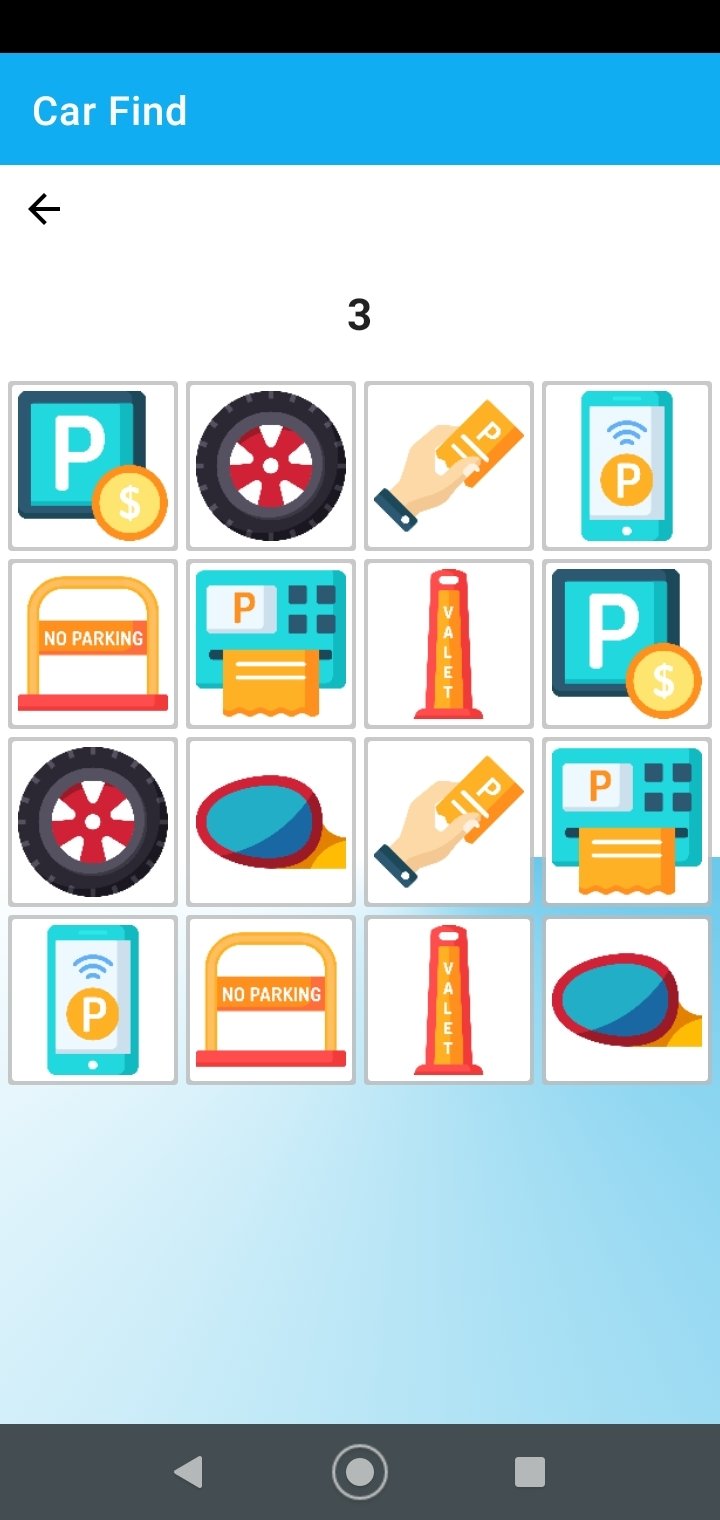Image resolution: width=720 pixels, height=1520 pixels.
Task: Pick the parking fee sign right of the valet cone
Action: pos(627,644)
